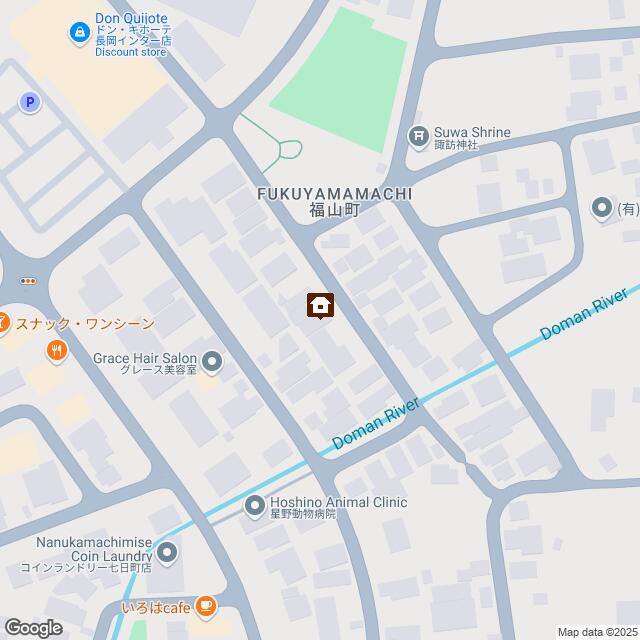Open the いろはcafe marker
640x640 pixels.
pyautogui.click(x=204, y=607)
